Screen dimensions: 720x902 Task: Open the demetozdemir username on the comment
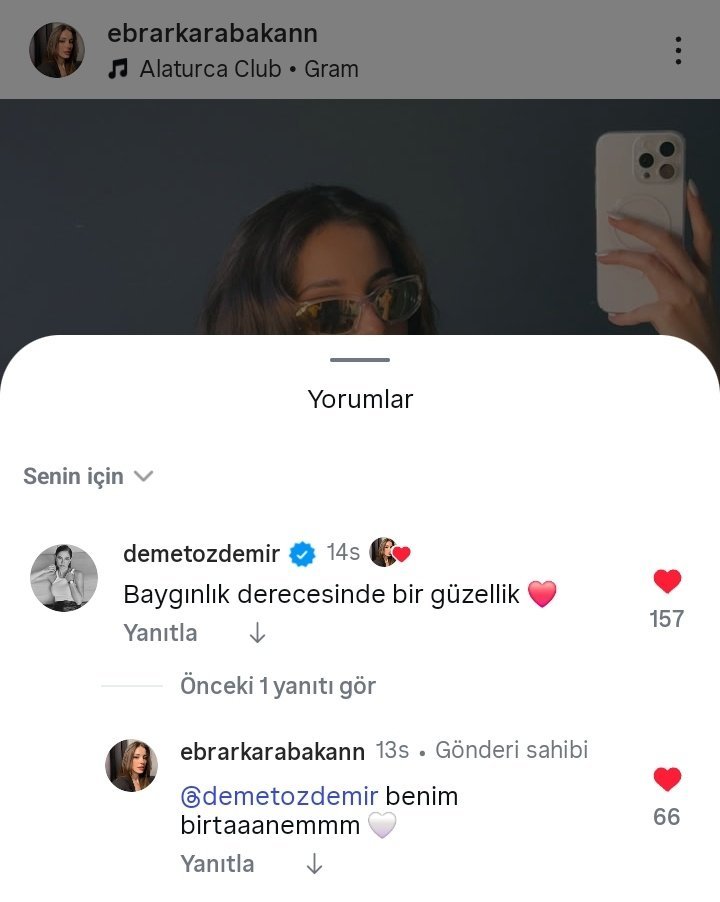click(201, 554)
